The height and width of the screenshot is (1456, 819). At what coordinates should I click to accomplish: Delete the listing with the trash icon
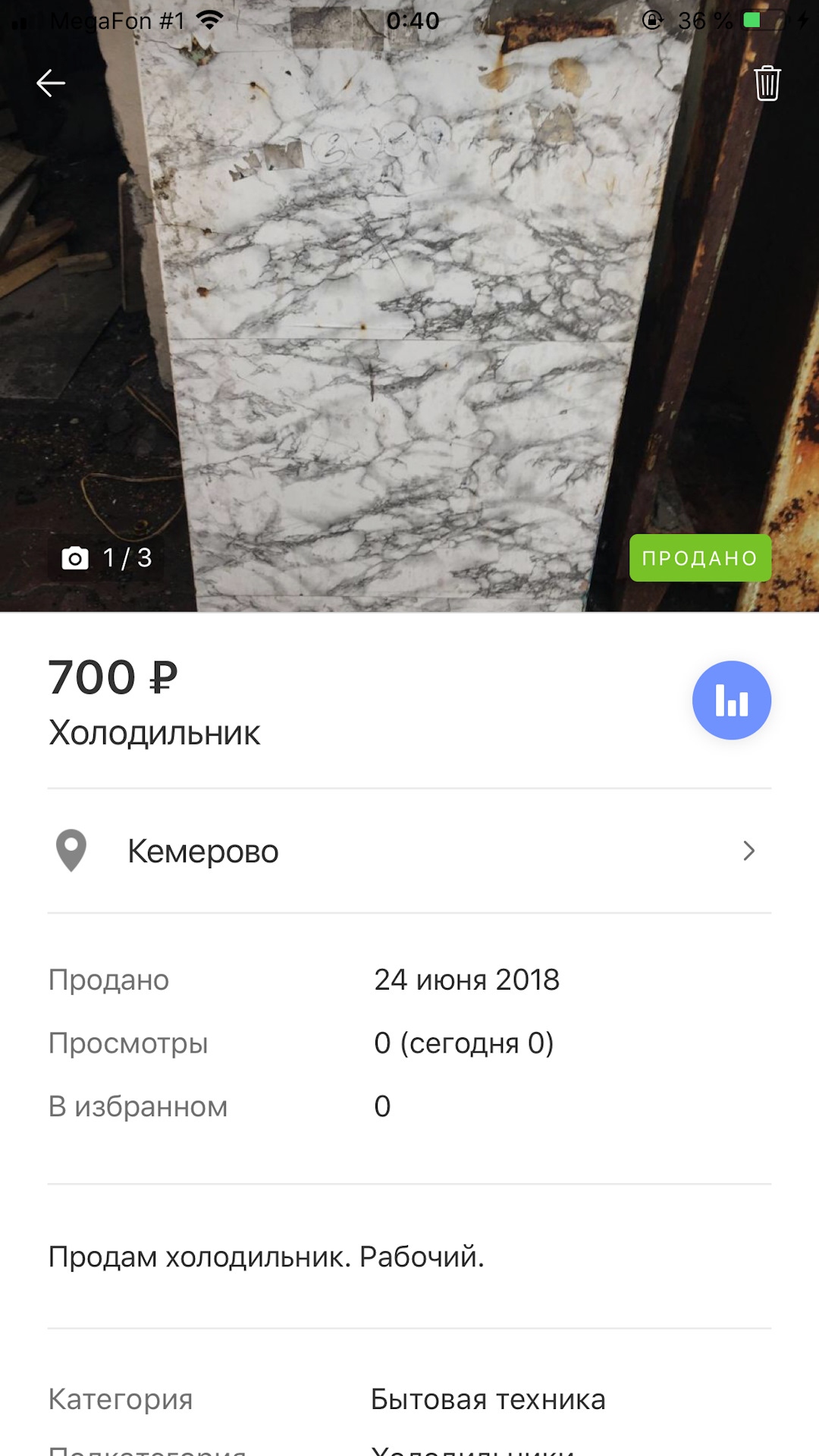[x=767, y=83]
